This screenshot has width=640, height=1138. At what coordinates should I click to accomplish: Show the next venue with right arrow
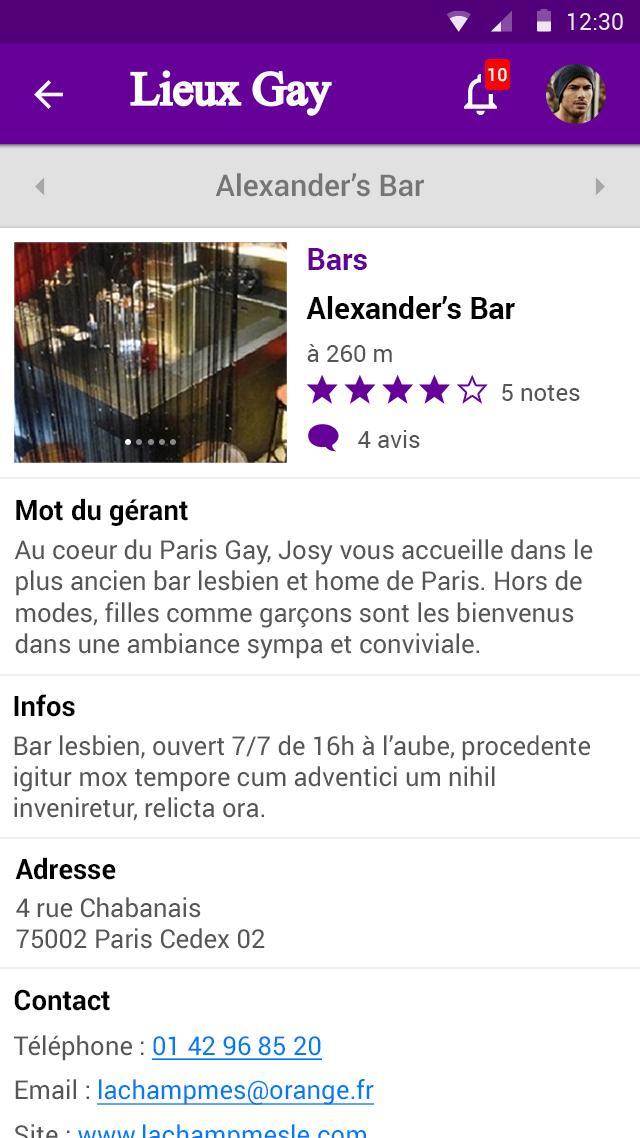click(599, 186)
